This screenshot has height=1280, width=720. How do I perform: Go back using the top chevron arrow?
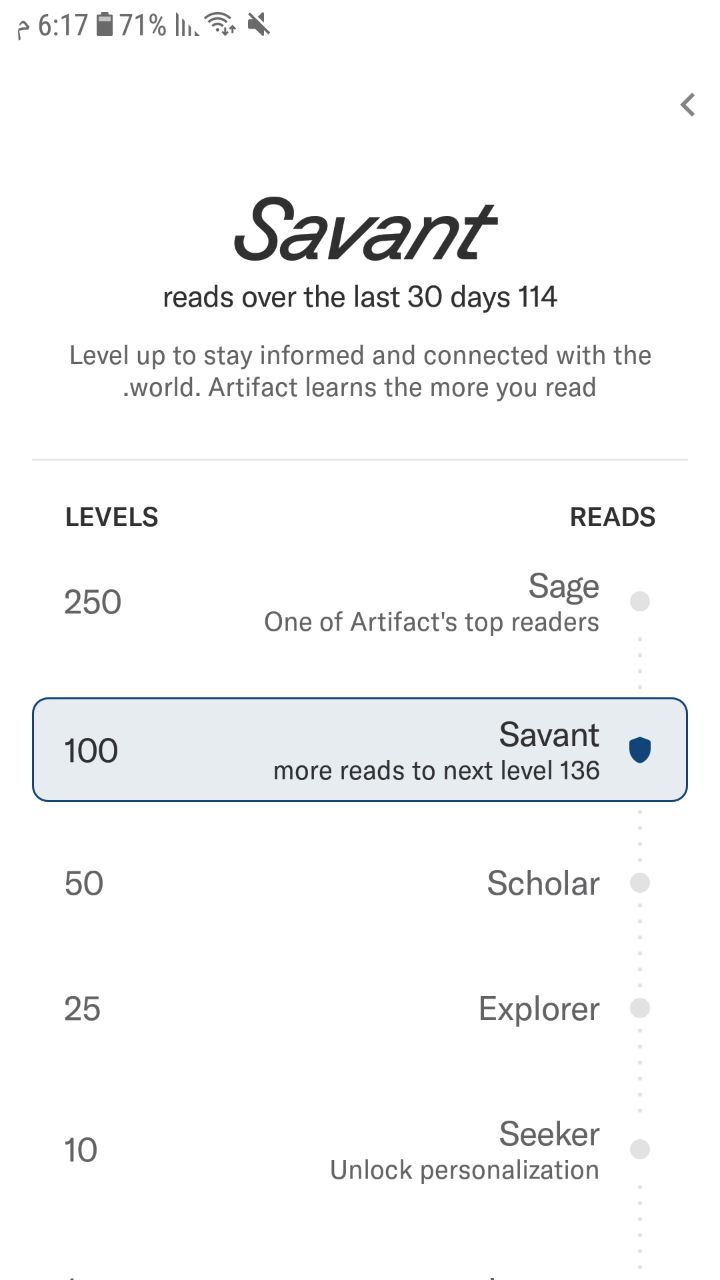[x=687, y=104]
